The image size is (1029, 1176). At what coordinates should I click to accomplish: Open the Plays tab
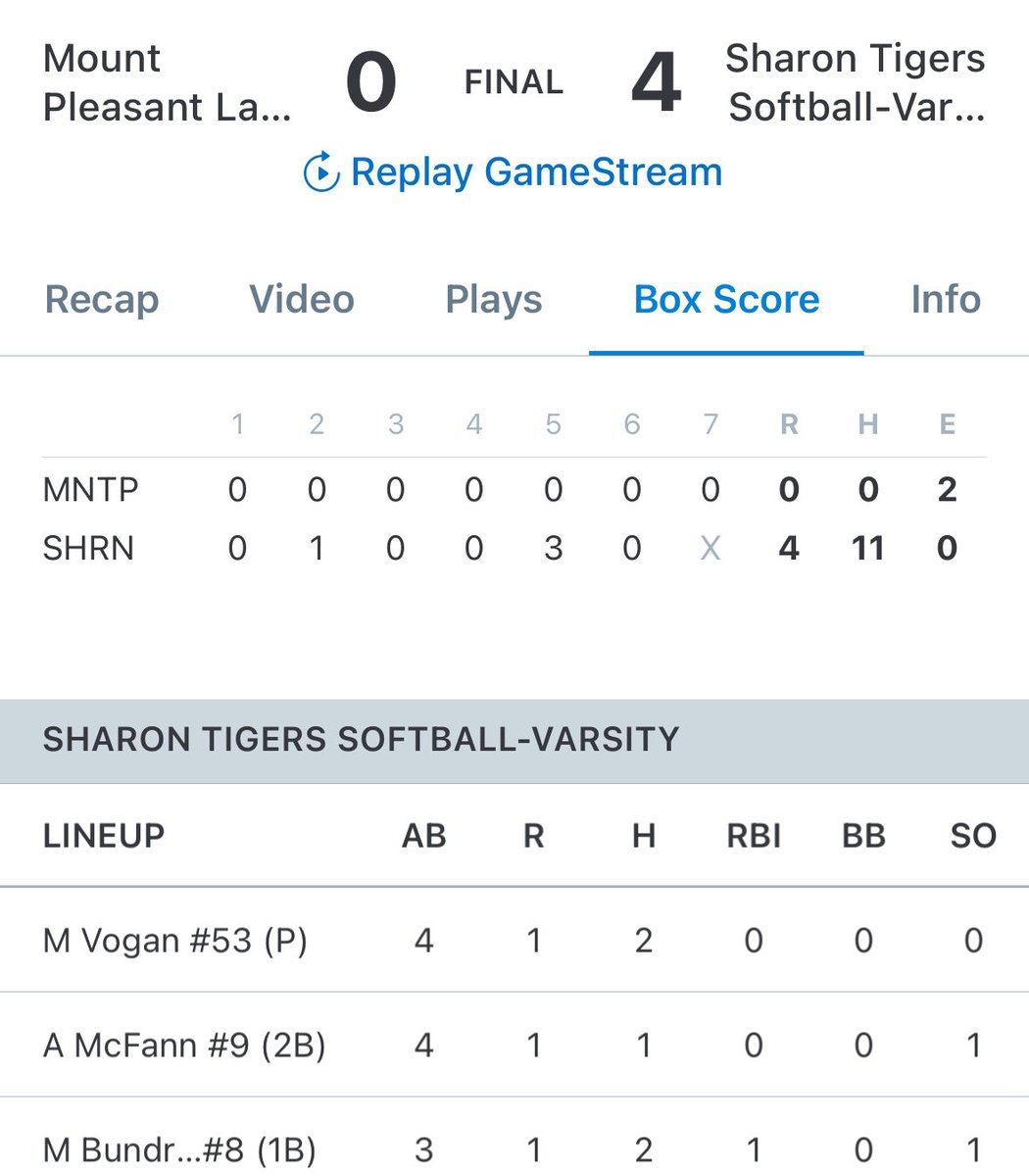pos(494,300)
